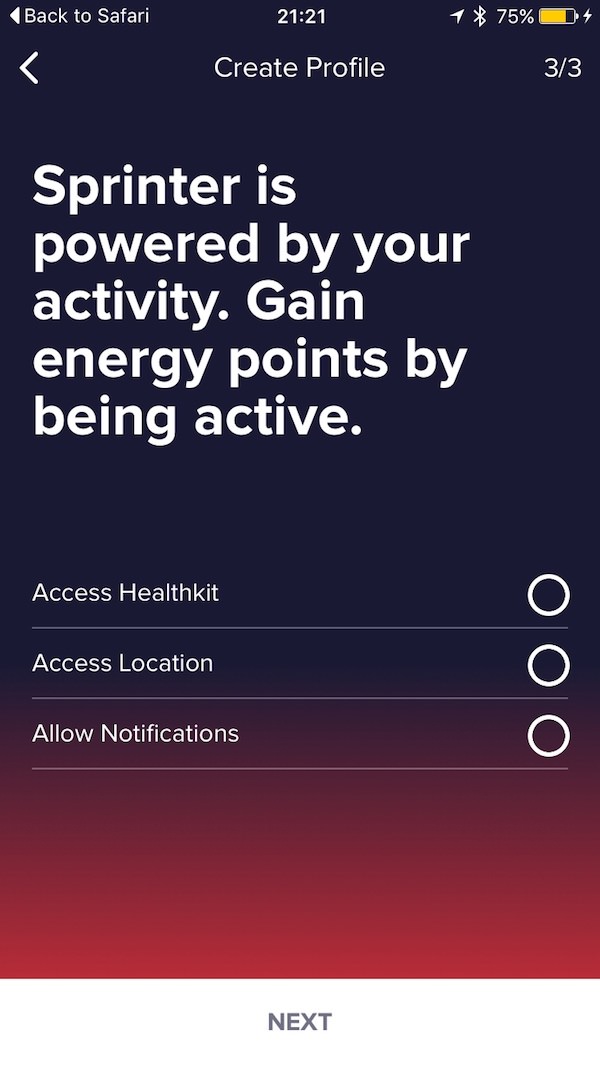Go back to the previous profile step
Screen dimensions: 600x1067
pos(30,68)
